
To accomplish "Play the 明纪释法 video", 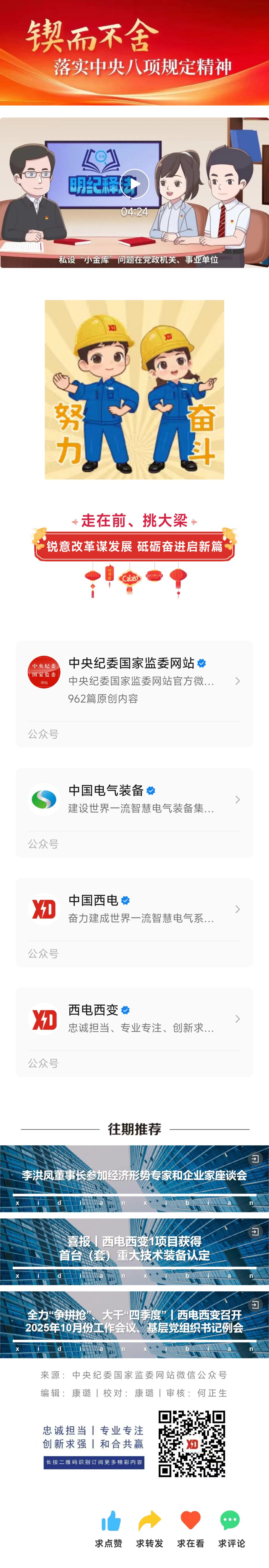I will [x=134, y=184].
